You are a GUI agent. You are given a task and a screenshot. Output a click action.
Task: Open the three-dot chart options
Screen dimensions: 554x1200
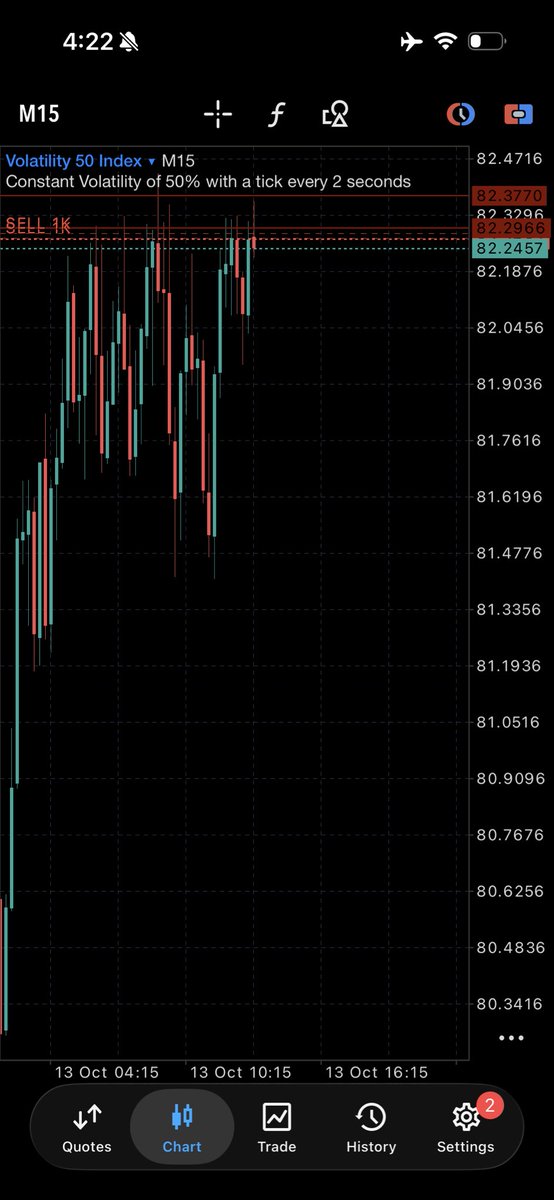(512, 1038)
